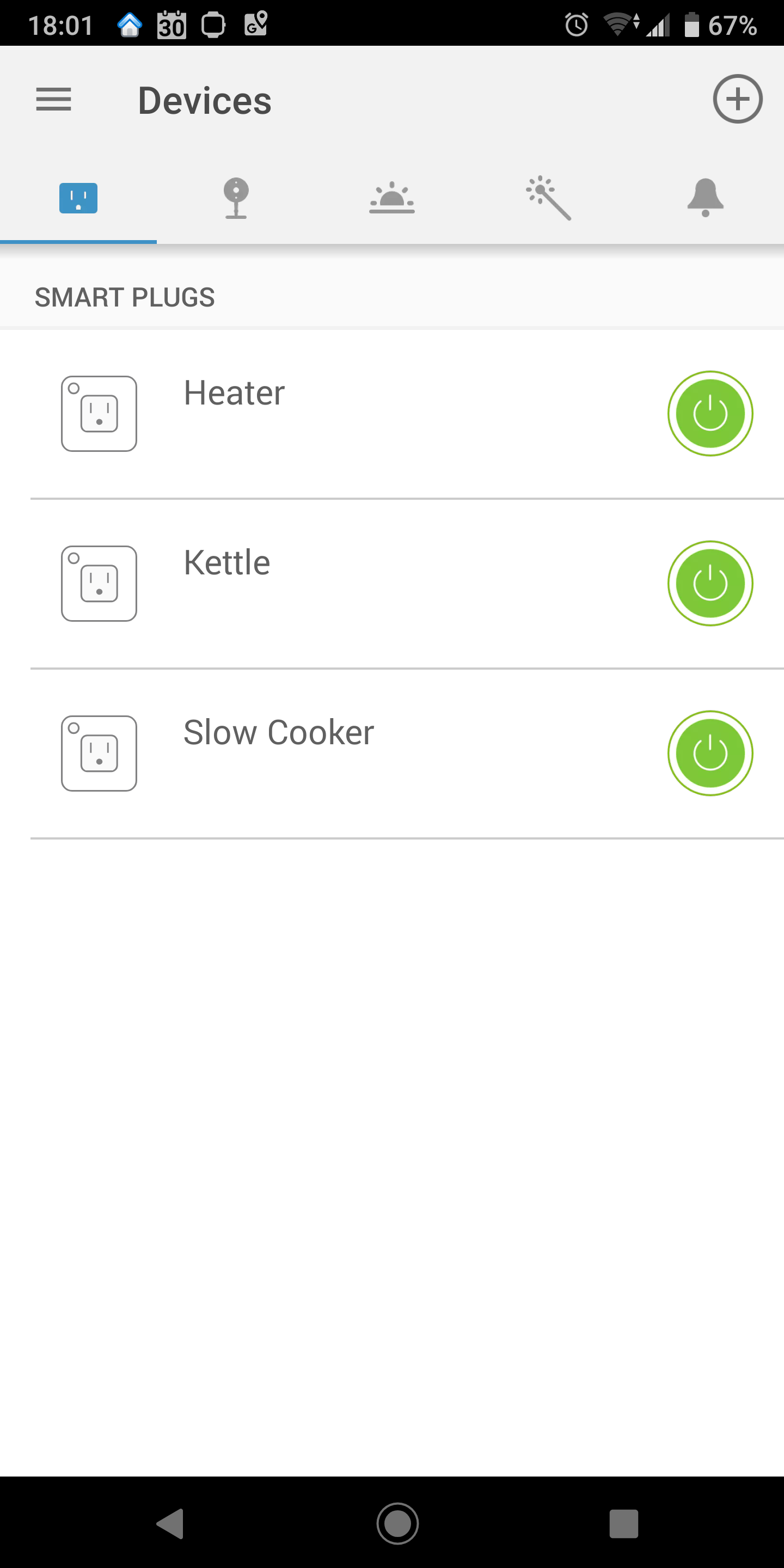Add a new device with plus icon
Image resolution: width=784 pixels, height=1568 pixels.
click(x=737, y=99)
